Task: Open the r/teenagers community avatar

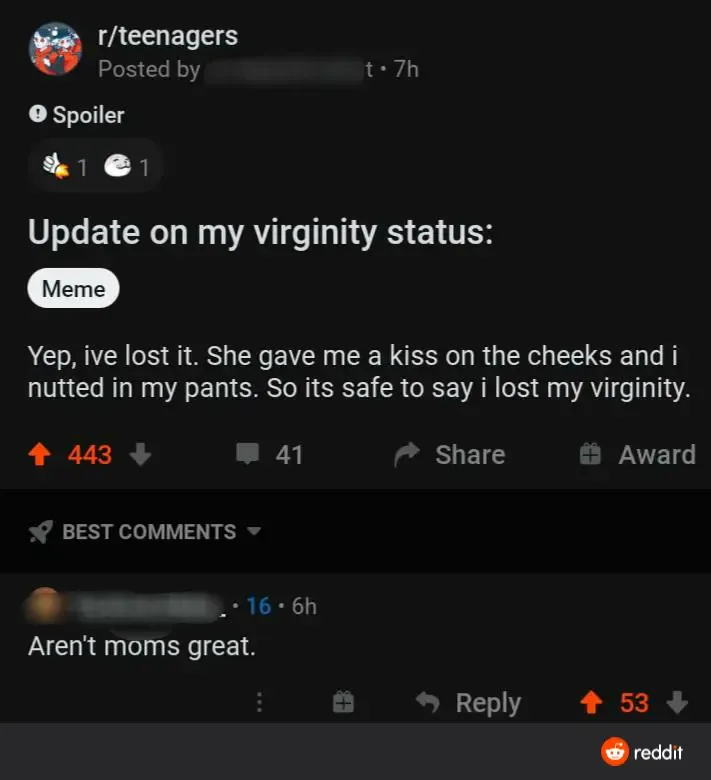Action: click(x=56, y=50)
